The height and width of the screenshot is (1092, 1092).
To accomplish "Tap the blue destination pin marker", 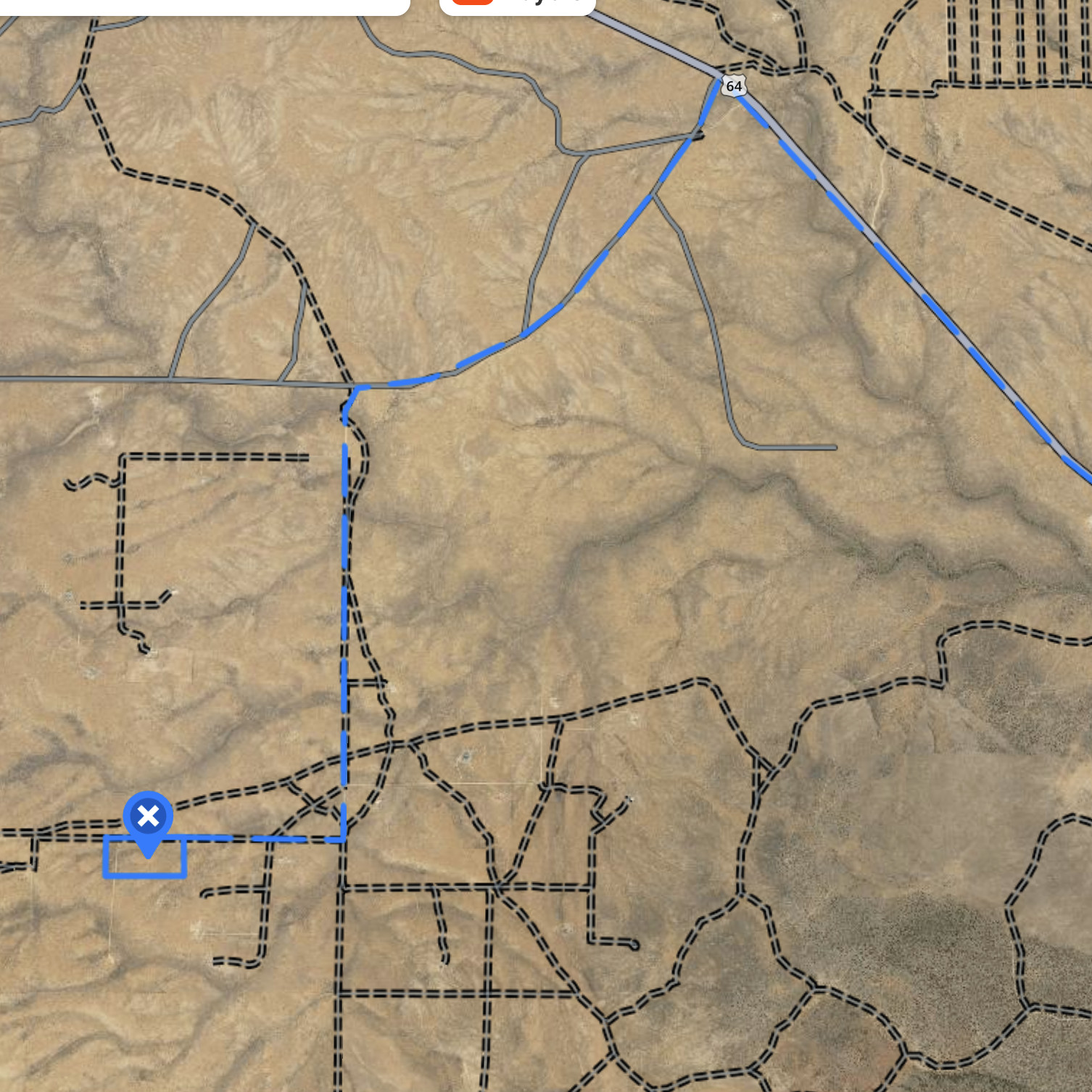I will tap(148, 818).
